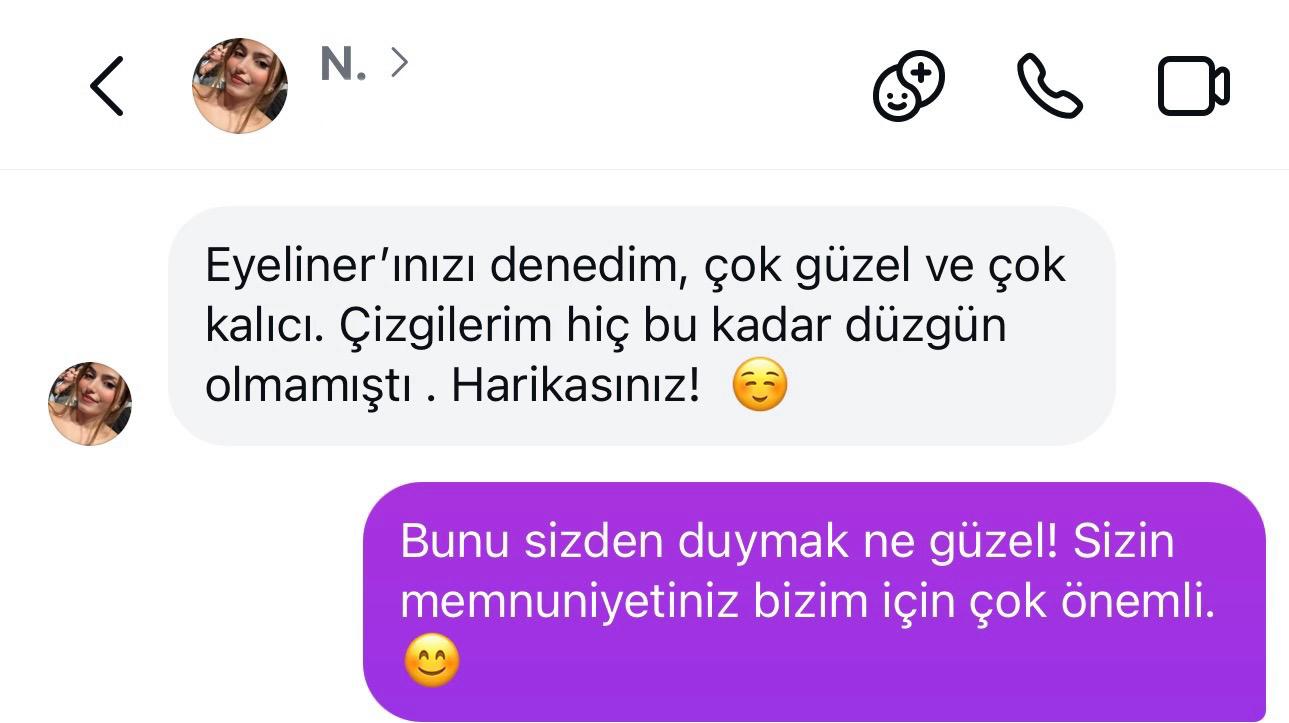
Task: Go back to the chat list
Action: coord(107,87)
